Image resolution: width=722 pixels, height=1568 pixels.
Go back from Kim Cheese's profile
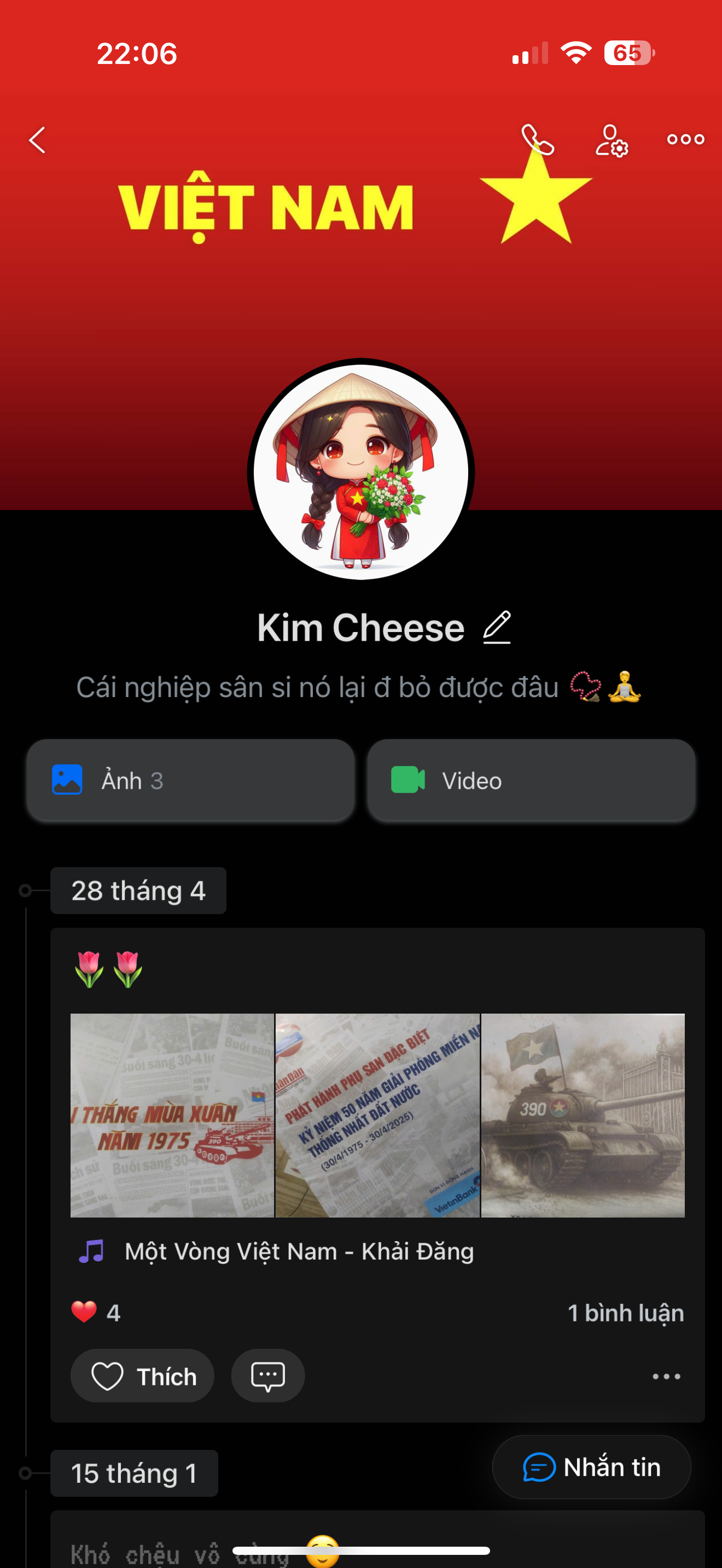[38, 140]
